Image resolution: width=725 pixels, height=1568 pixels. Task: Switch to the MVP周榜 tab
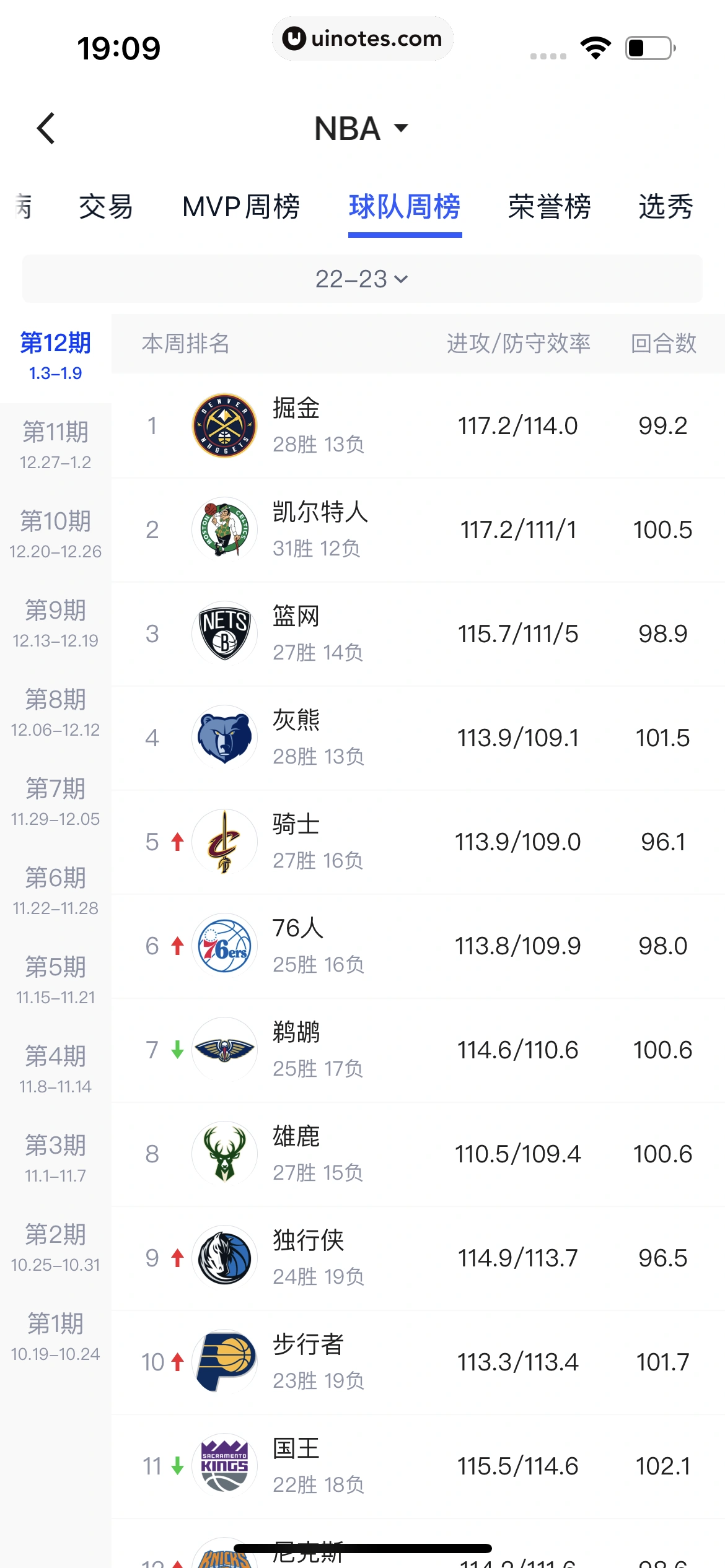(242, 207)
